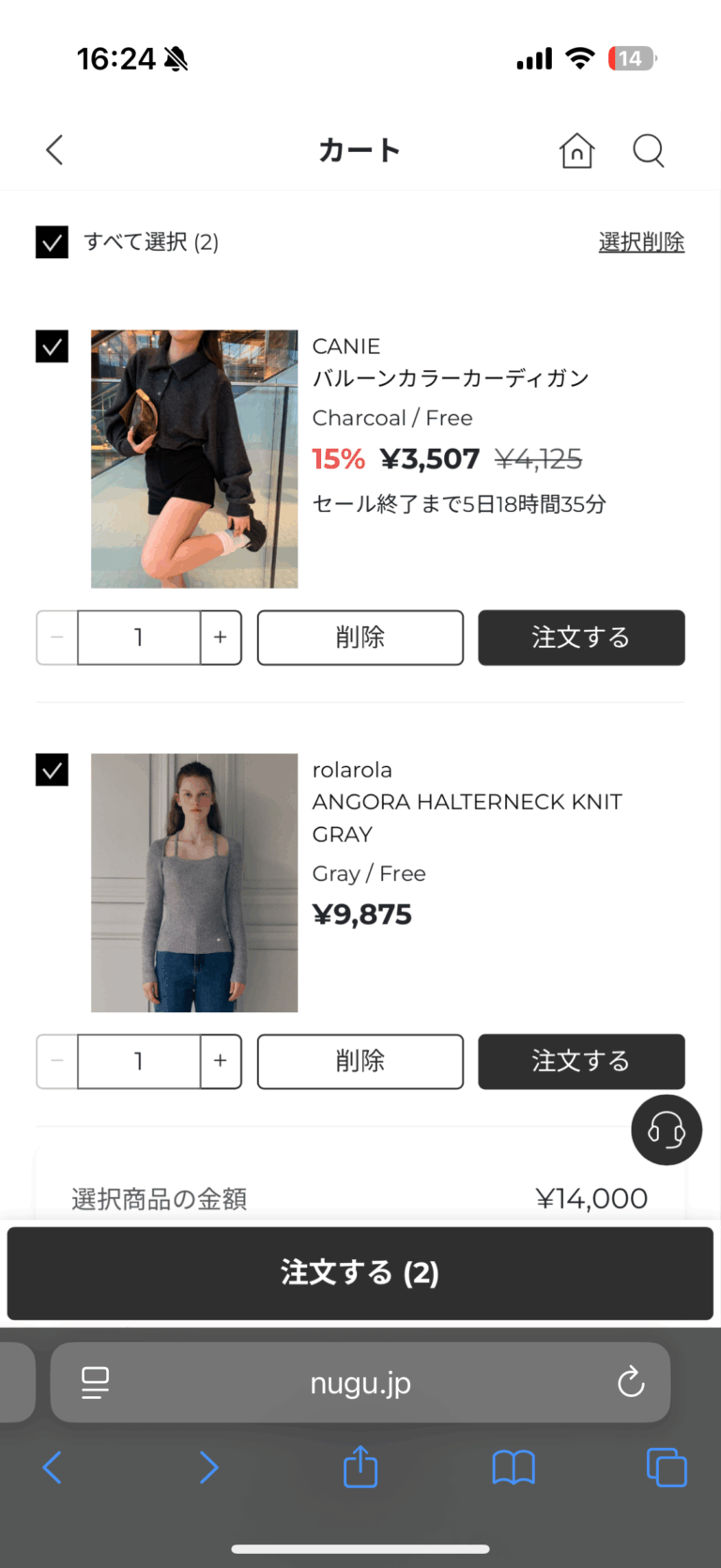
Task: Open Safari bookmarks icon
Action: click(x=513, y=1468)
